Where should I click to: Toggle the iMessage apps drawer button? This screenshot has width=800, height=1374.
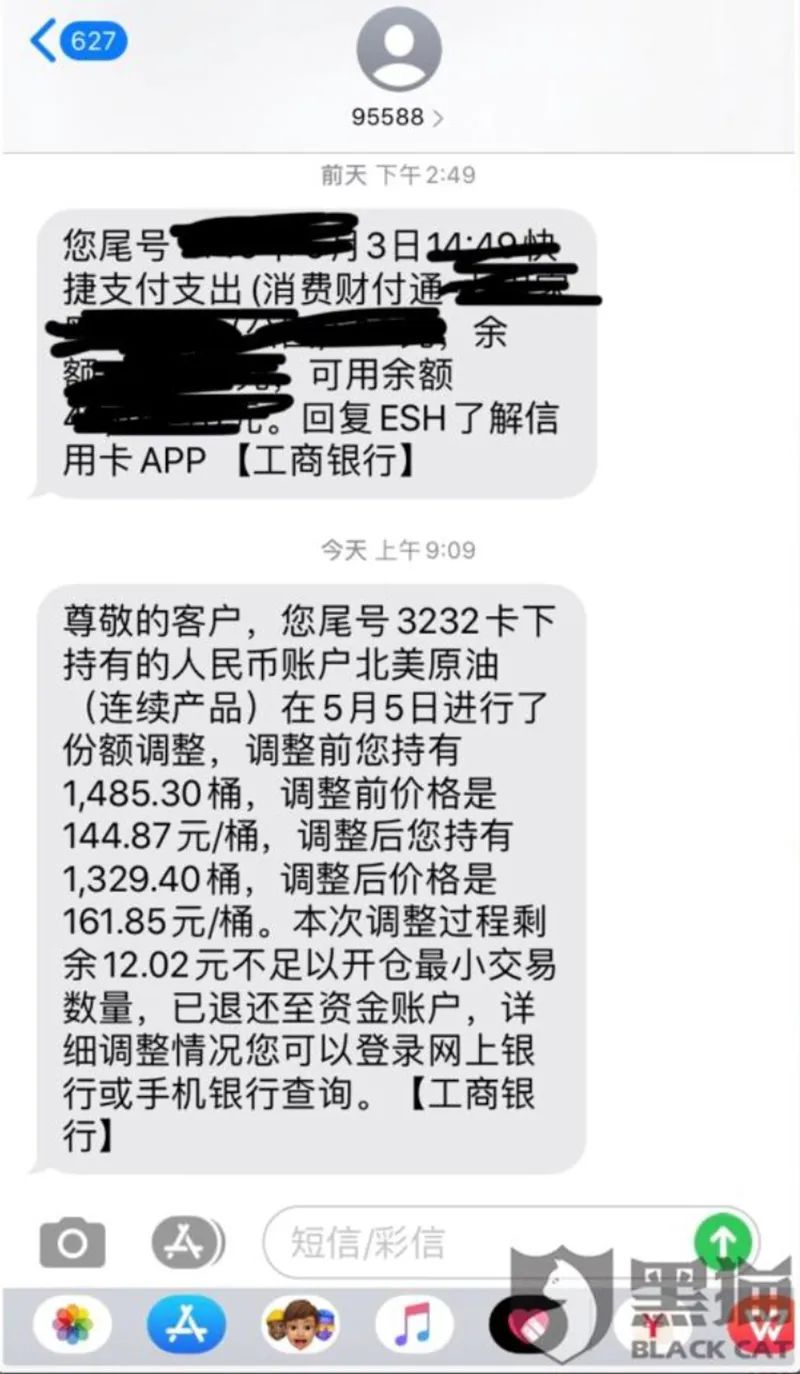[x=187, y=1243]
